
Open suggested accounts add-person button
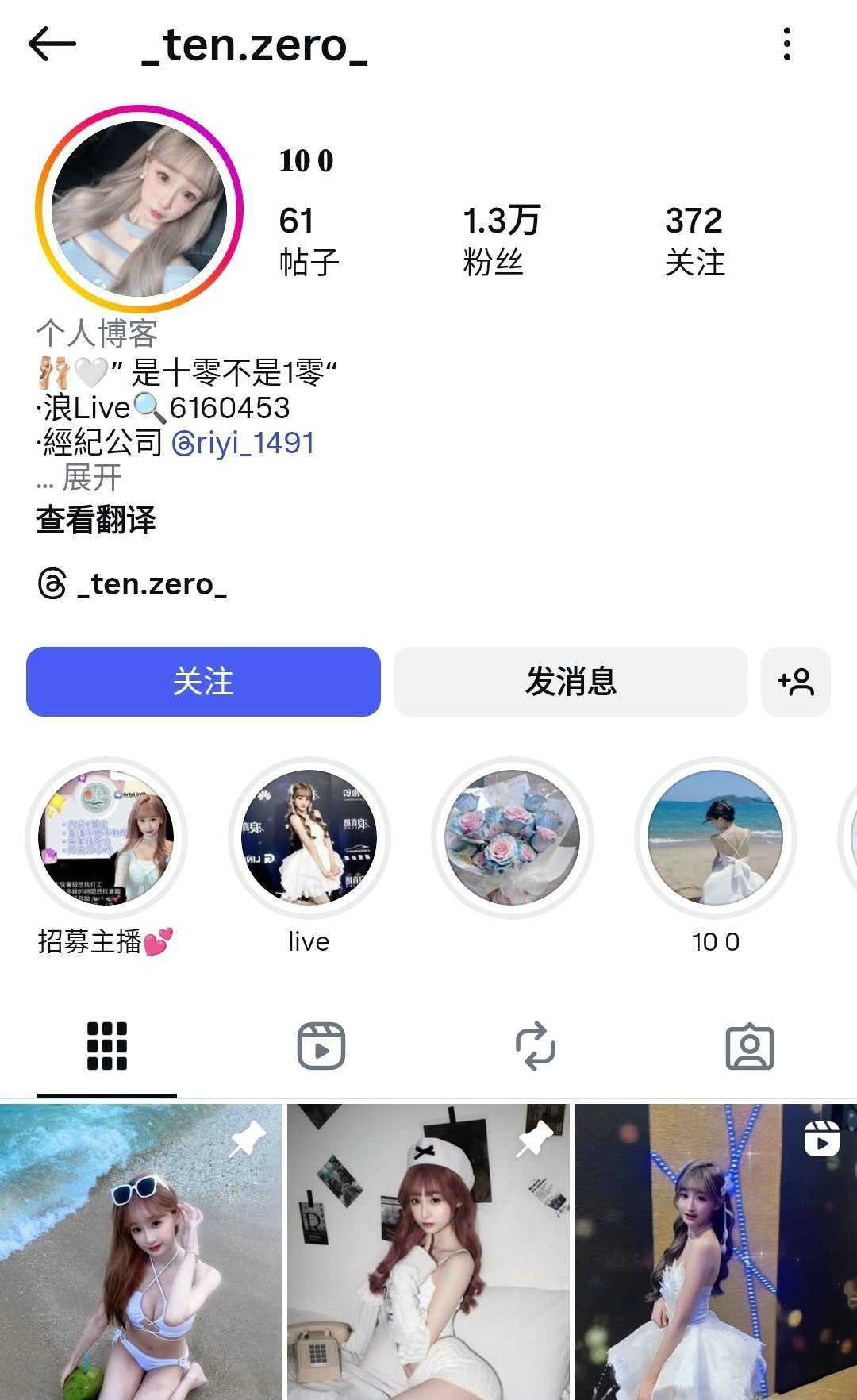[795, 682]
